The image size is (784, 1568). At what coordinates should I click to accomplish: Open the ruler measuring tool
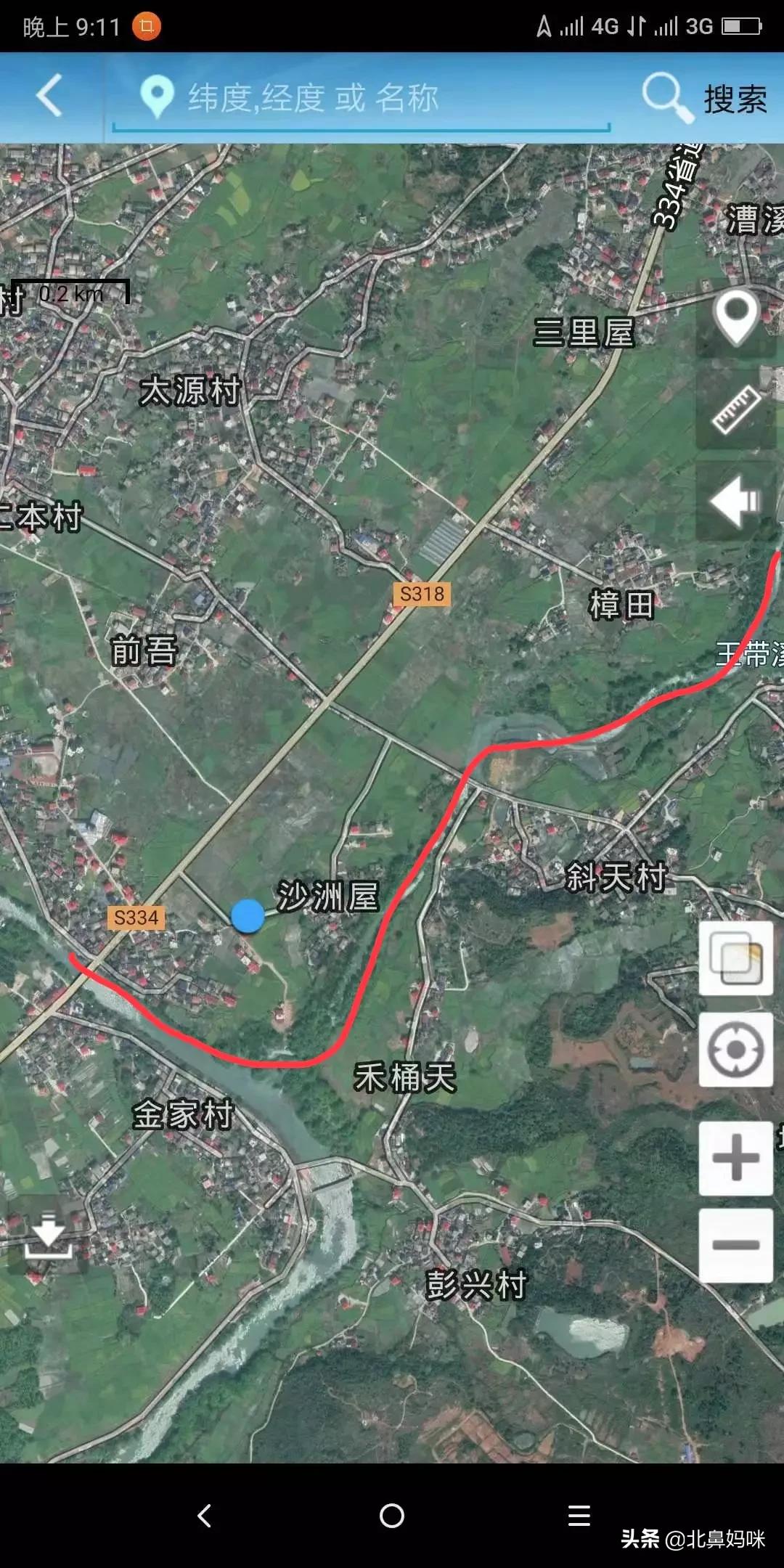point(735,409)
